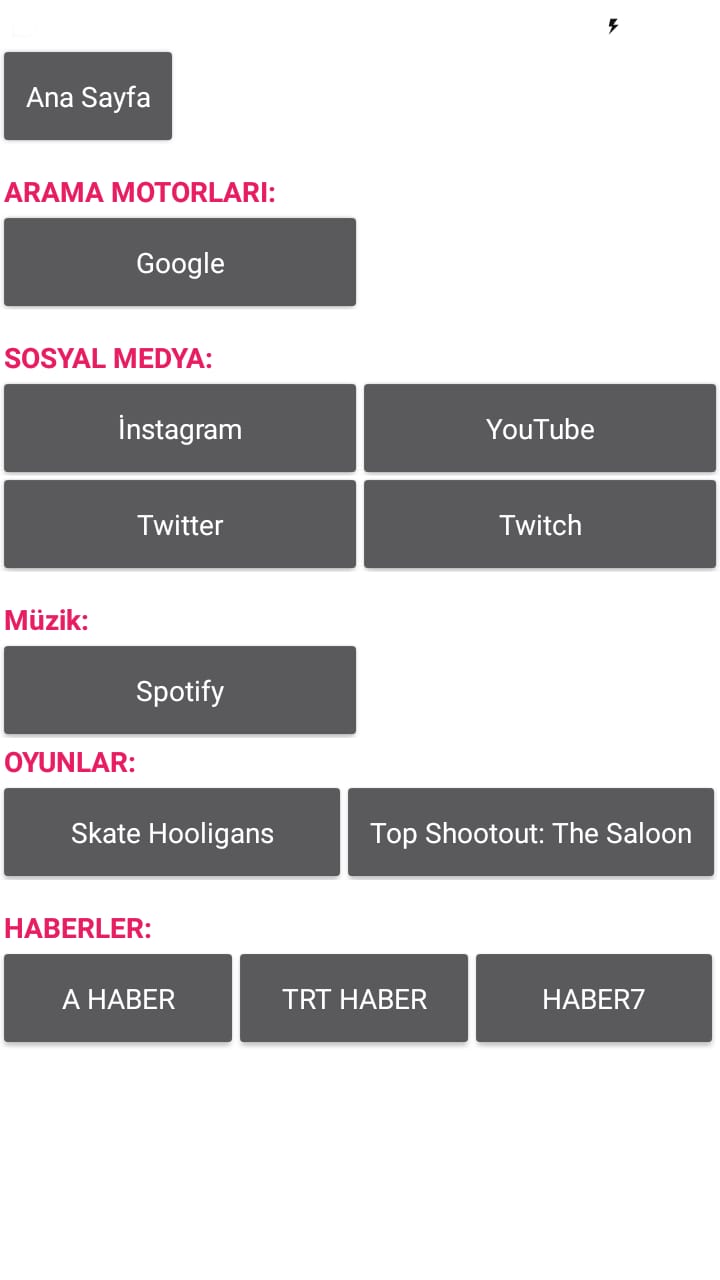Open A HABER news

point(118,999)
